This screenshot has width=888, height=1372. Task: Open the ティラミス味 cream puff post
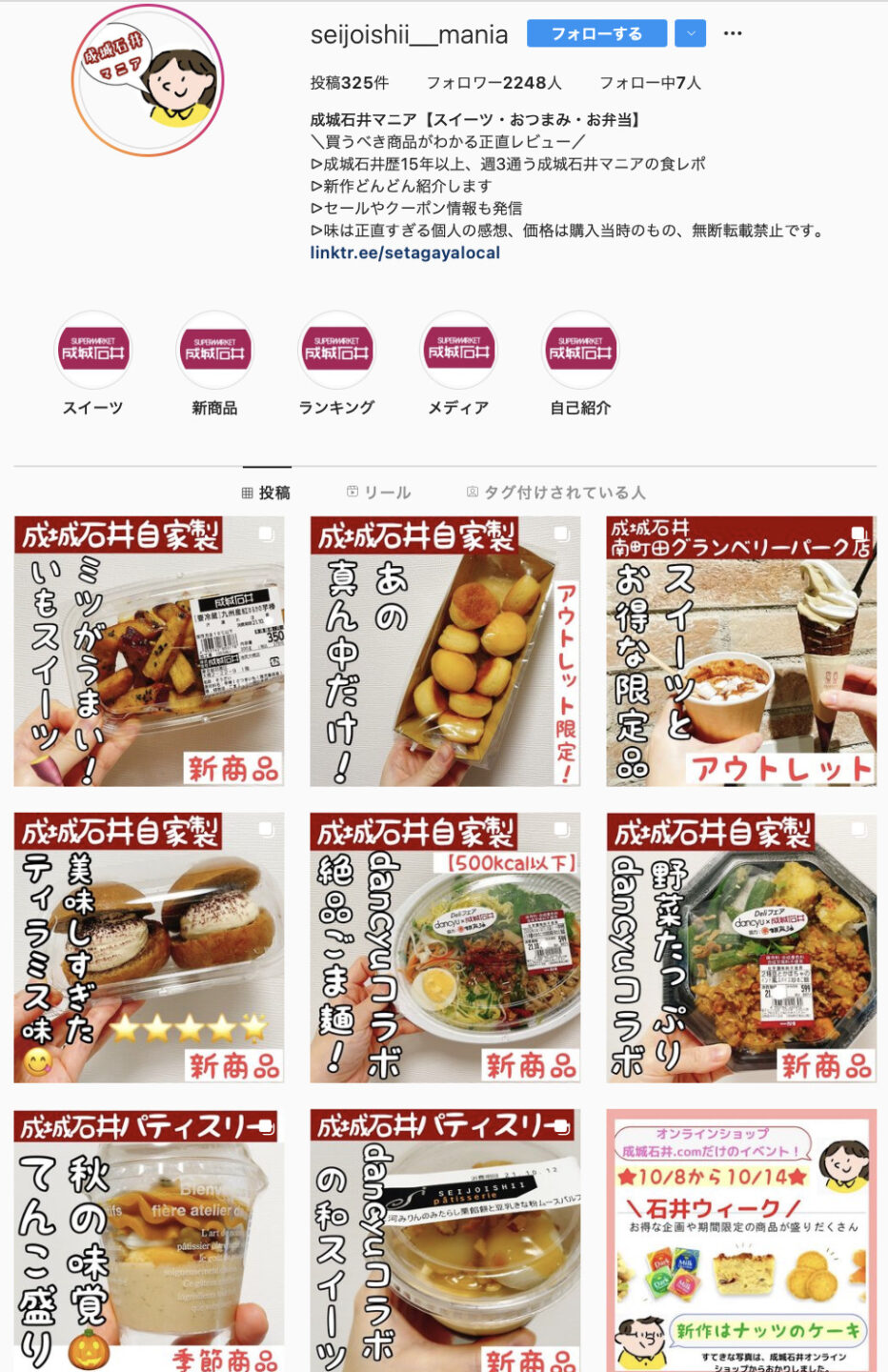click(x=149, y=948)
